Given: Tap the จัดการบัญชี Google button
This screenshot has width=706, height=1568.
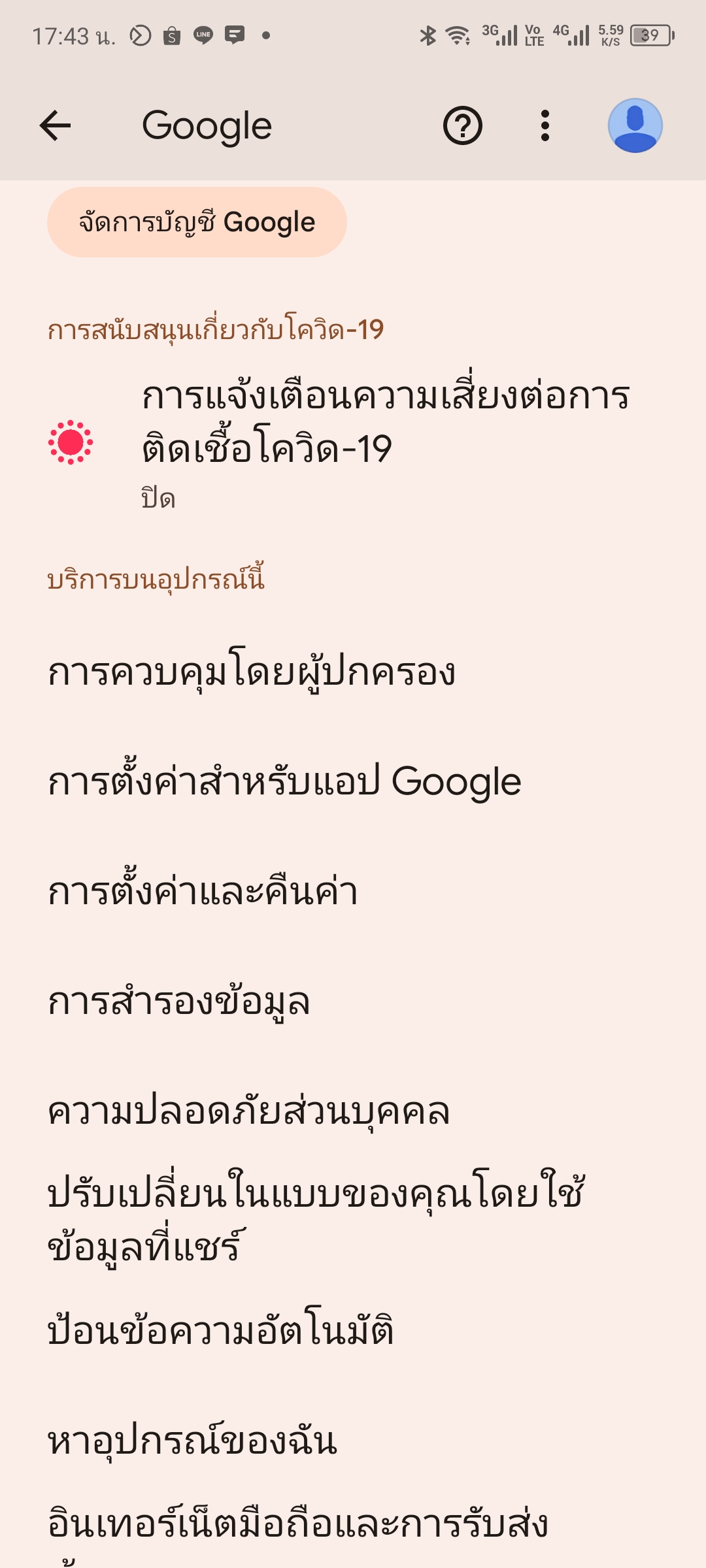Looking at the screenshot, I should coord(197,222).
